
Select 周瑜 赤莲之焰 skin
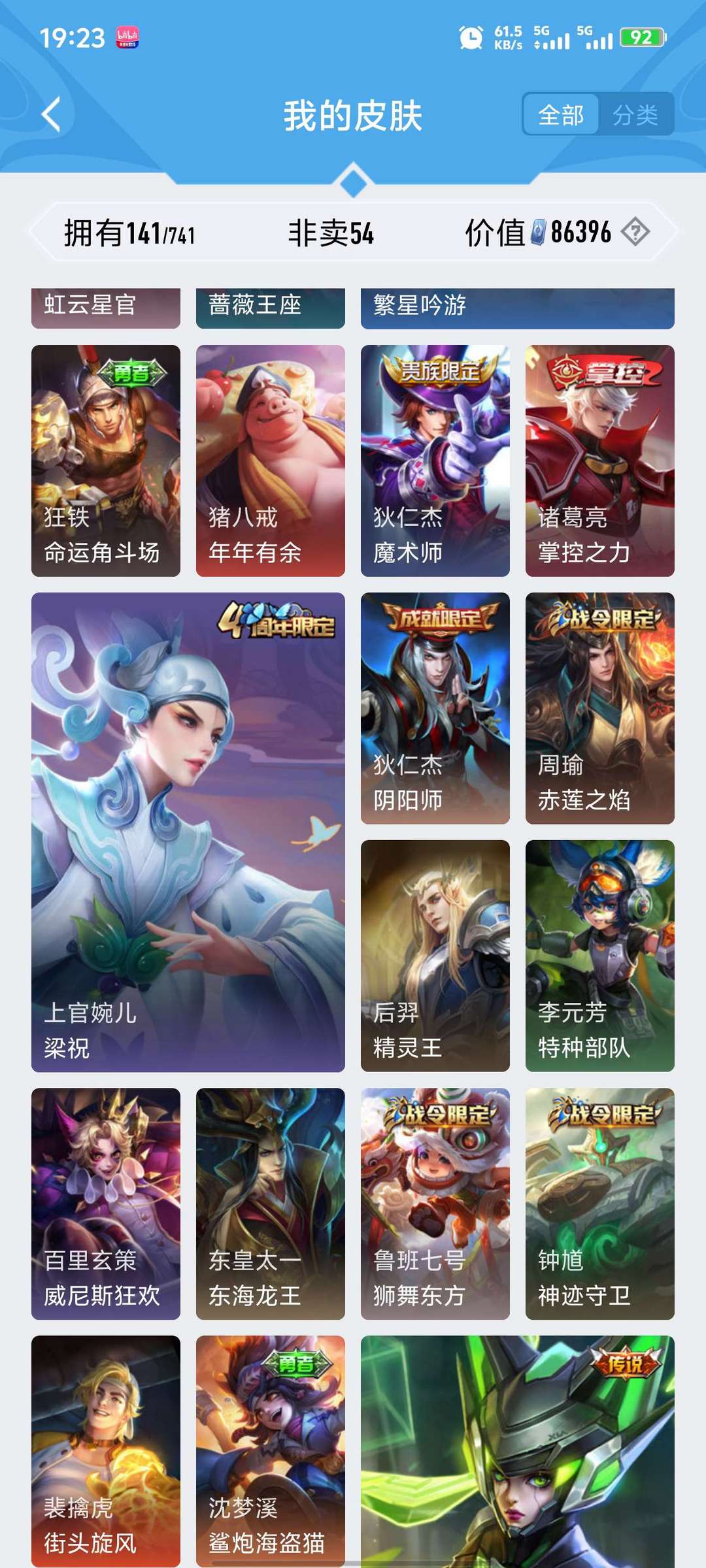tap(600, 708)
